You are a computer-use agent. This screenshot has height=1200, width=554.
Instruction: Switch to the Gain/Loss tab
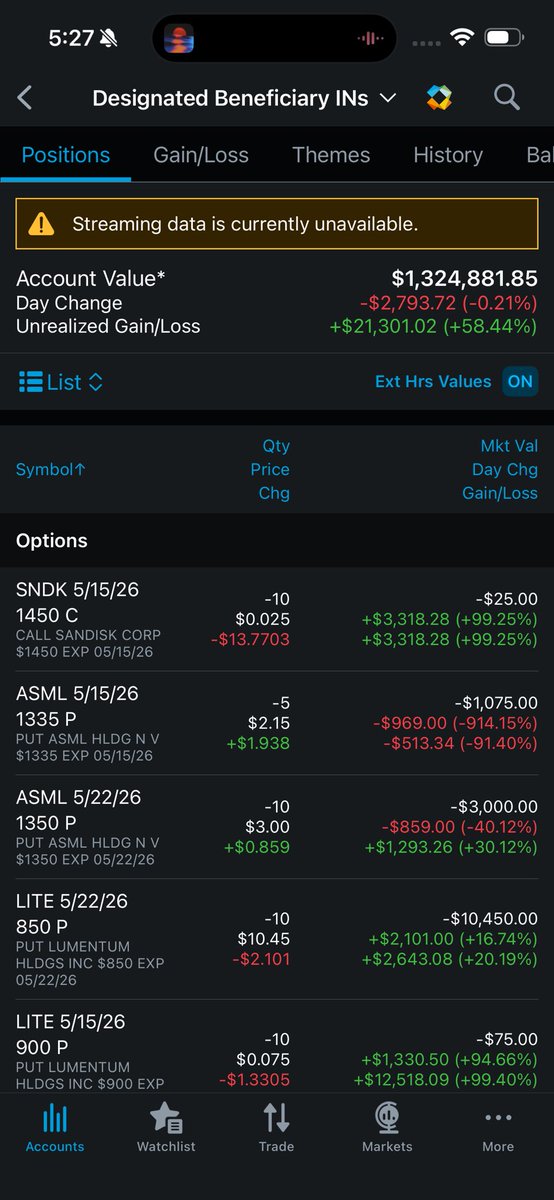(201, 155)
